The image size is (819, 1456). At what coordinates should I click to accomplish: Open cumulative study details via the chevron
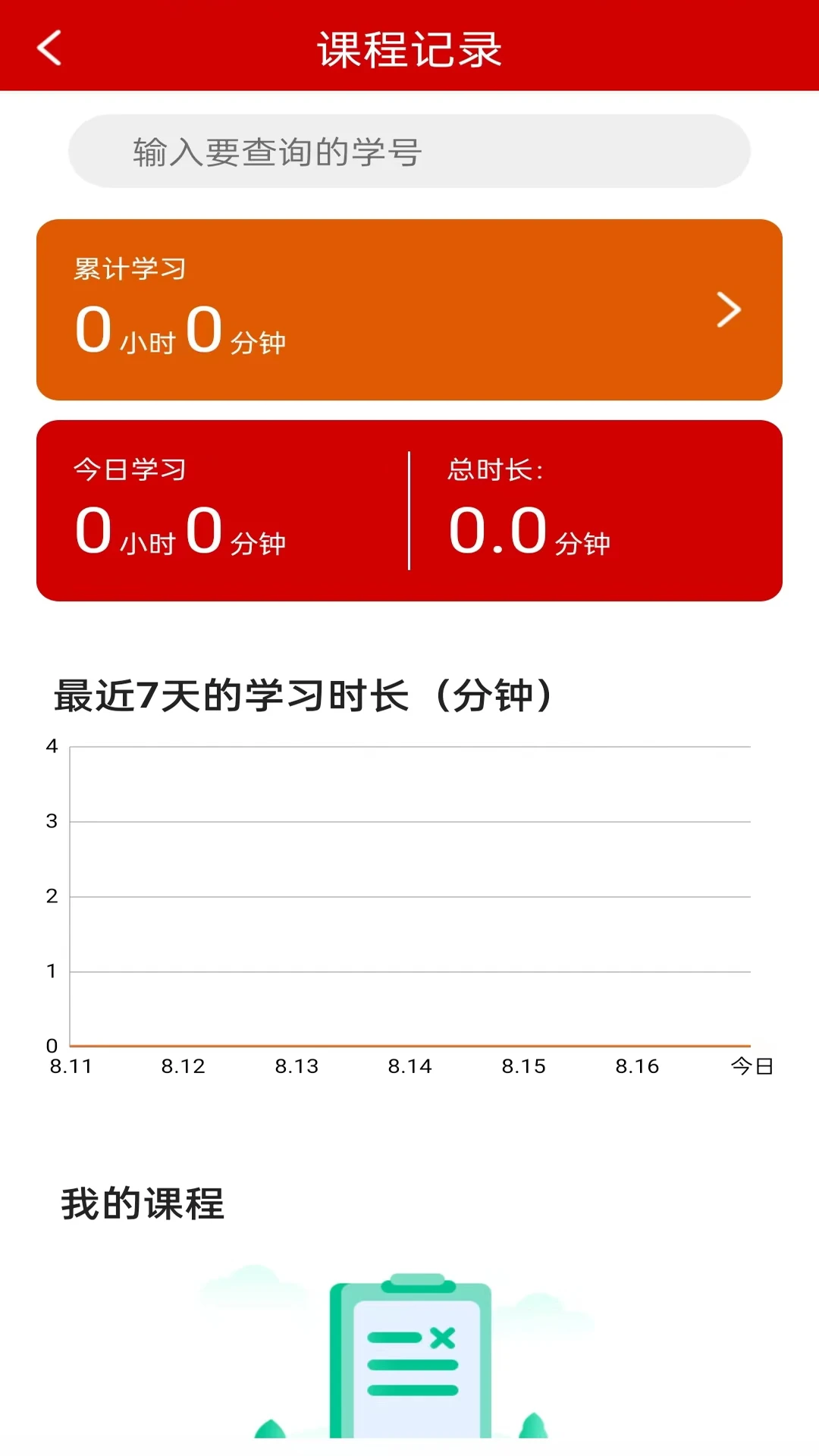pos(729,309)
